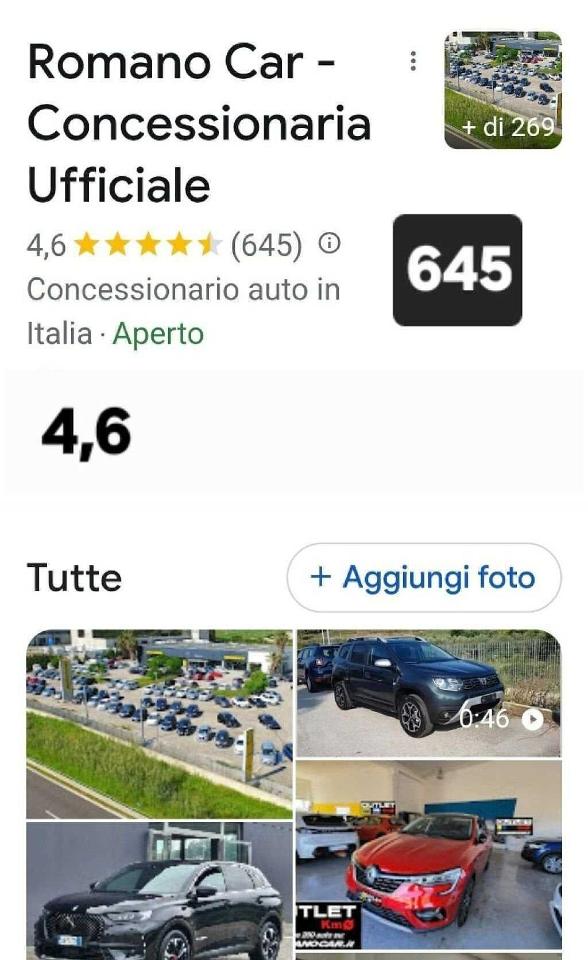Open the black DS SUV photo
Screen dimensions: 588x960
pyautogui.click(x=159, y=891)
